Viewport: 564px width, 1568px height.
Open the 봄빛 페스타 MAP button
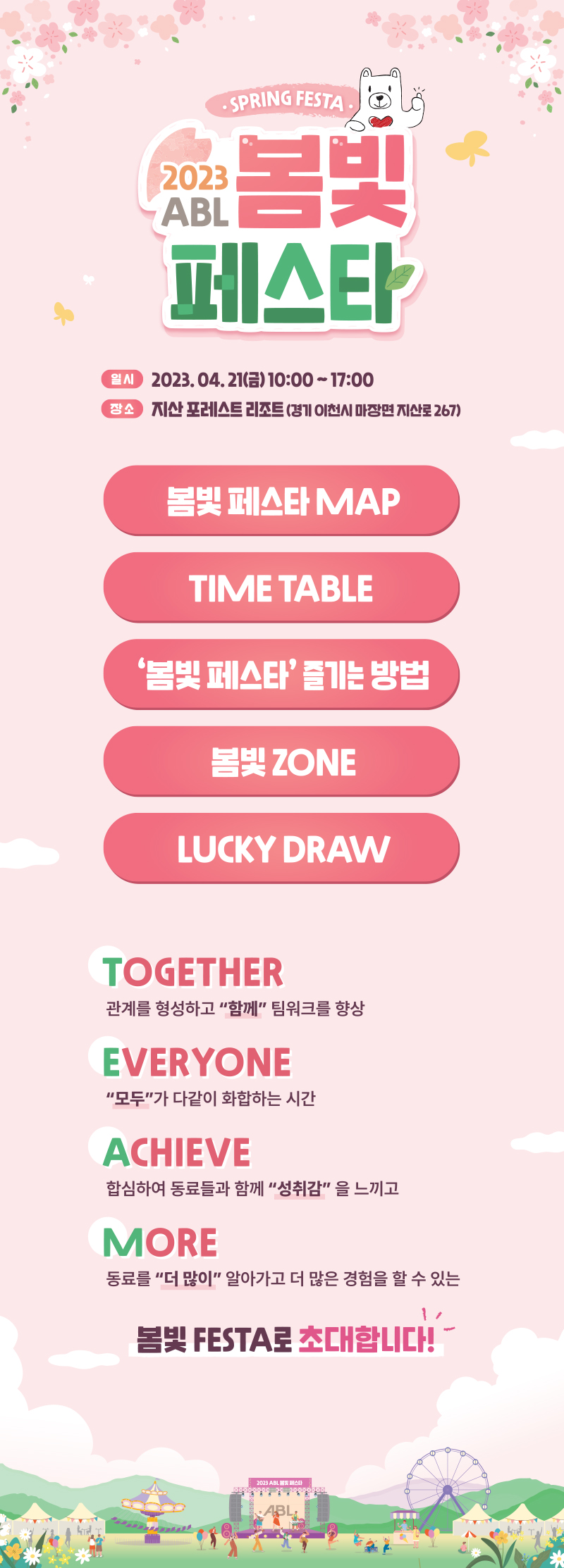(281, 500)
